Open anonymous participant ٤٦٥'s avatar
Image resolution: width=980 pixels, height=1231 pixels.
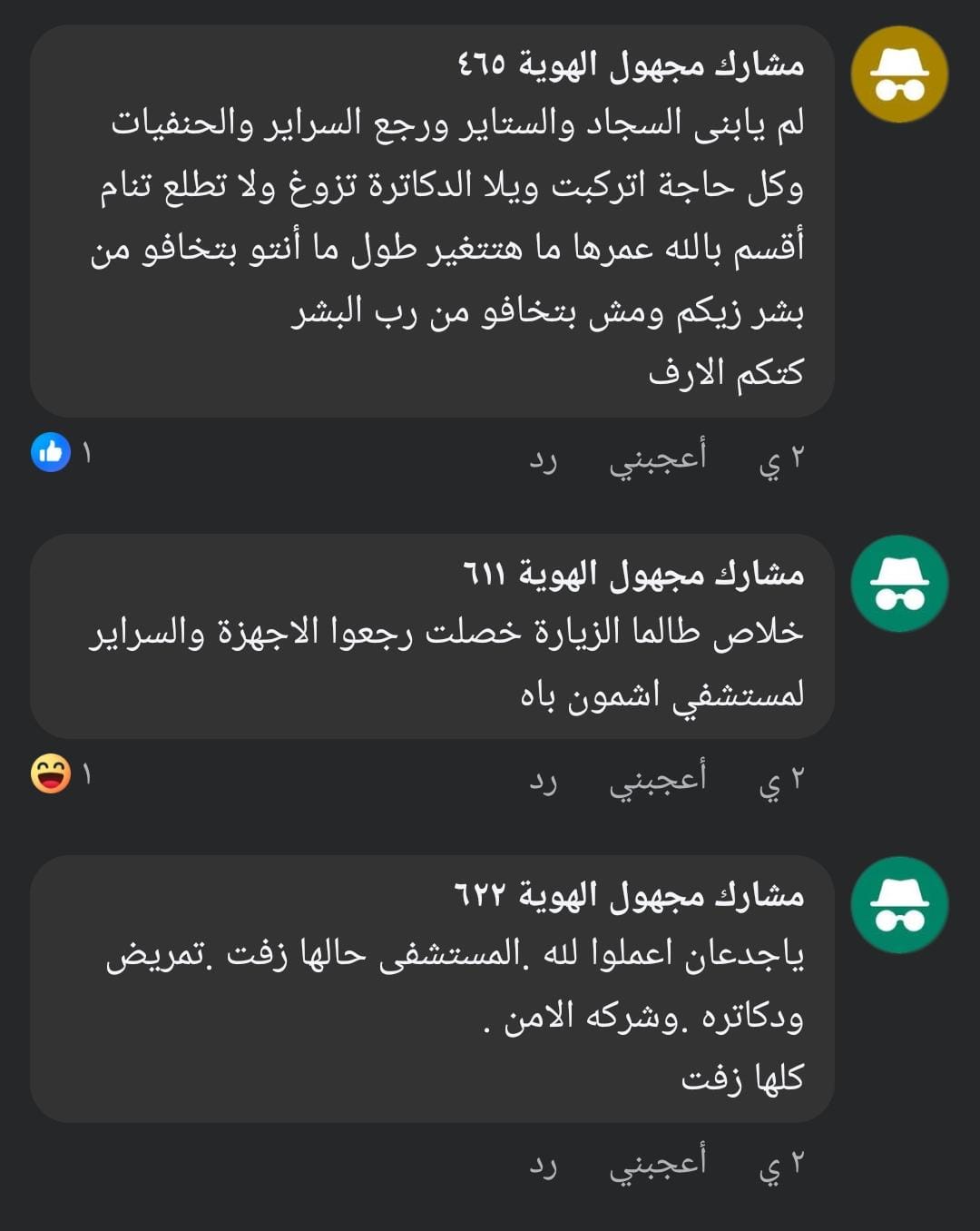899,74
